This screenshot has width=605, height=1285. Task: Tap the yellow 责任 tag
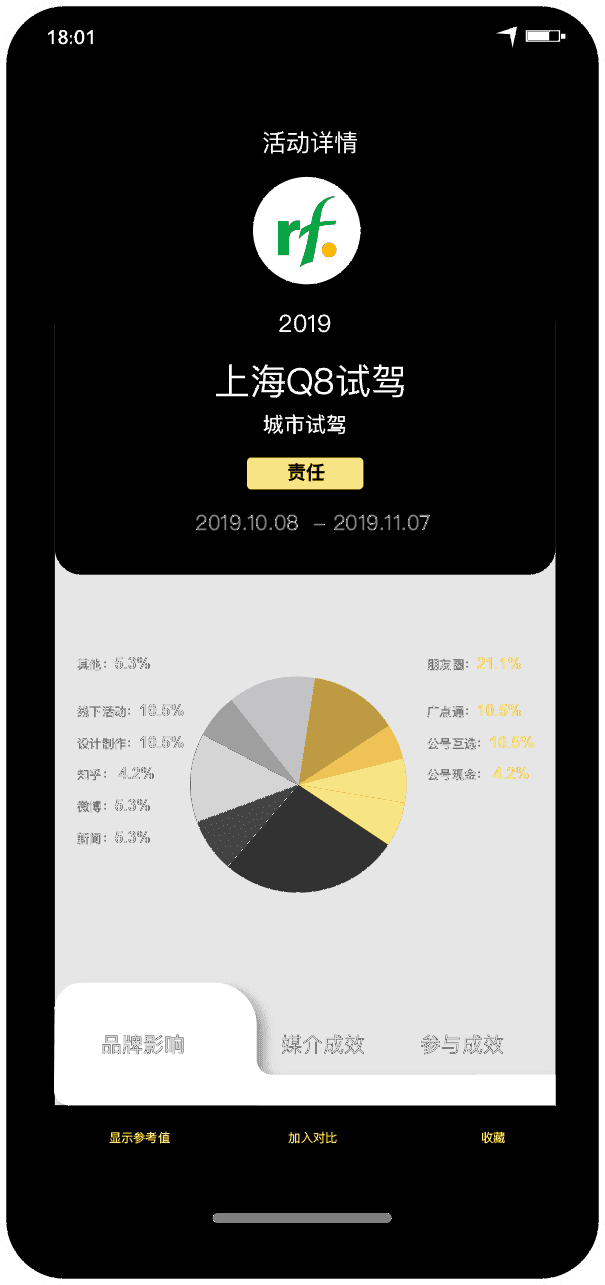tap(305, 473)
